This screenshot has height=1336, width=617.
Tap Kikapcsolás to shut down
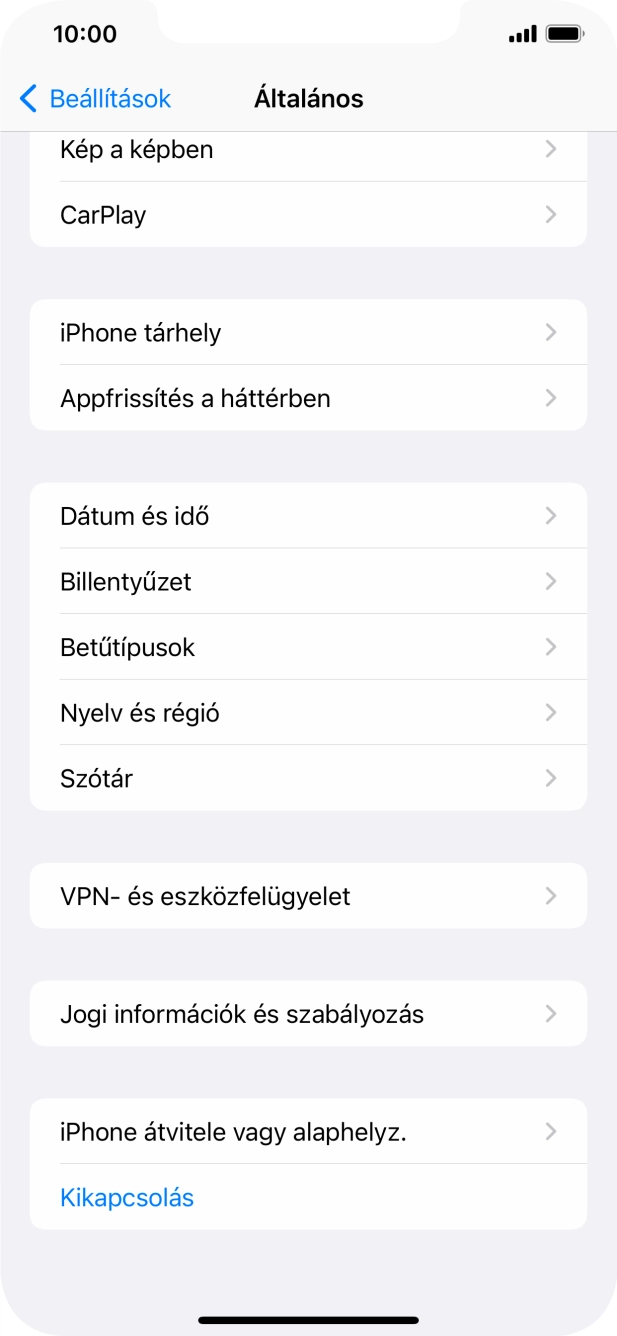[127, 1197]
